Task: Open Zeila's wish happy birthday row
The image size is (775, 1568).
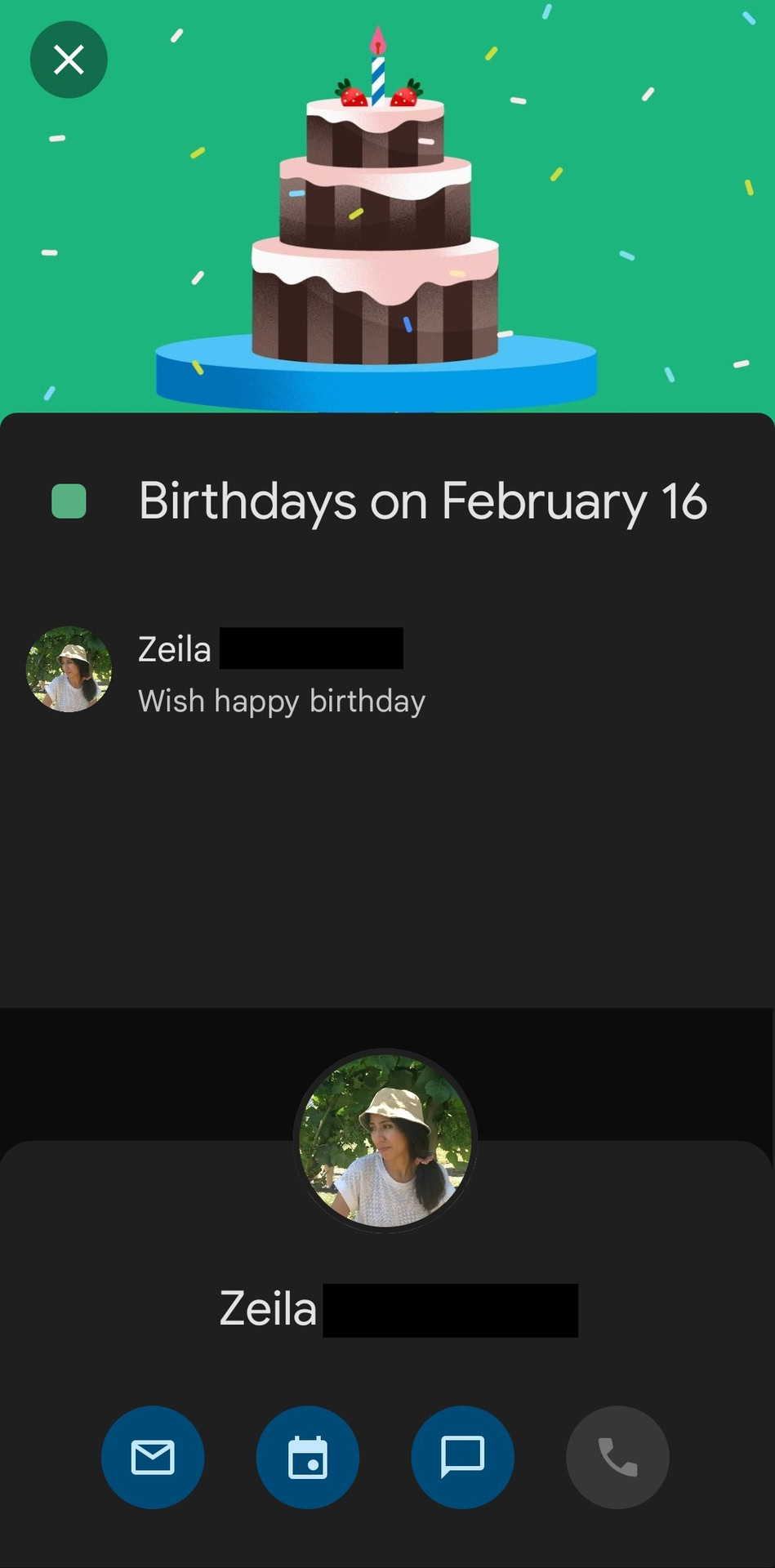Action: click(x=281, y=672)
